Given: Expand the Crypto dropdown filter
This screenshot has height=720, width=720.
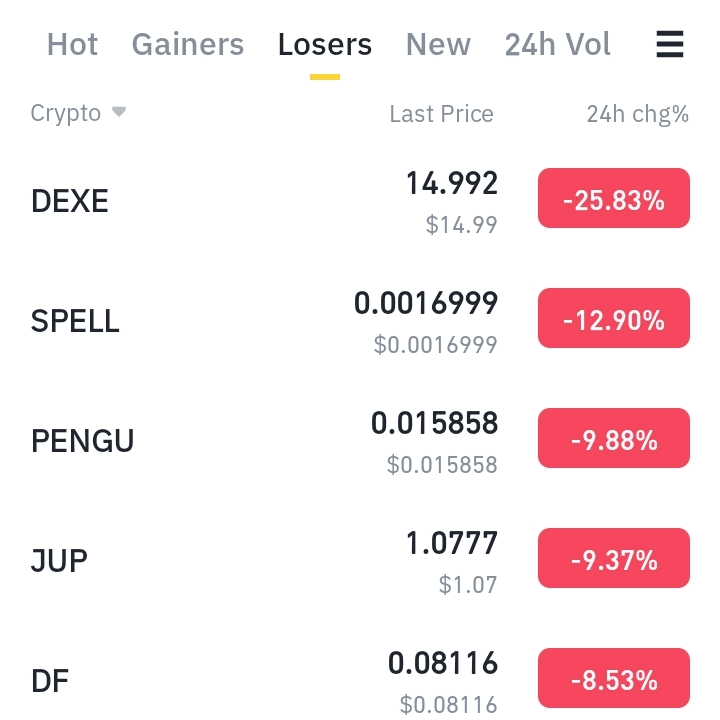Looking at the screenshot, I should click(78, 113).
